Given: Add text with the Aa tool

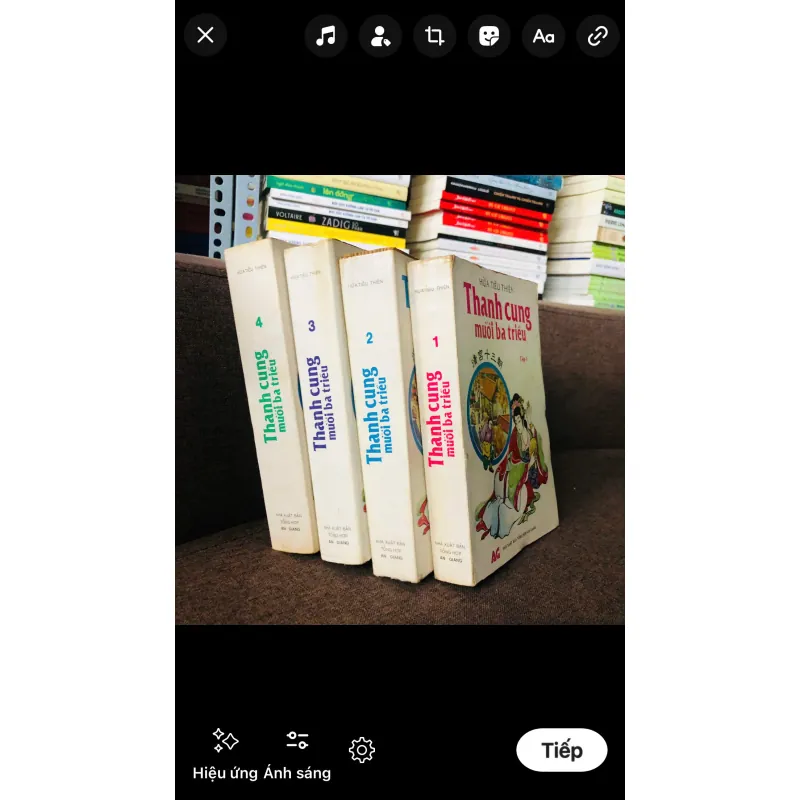Looking at the screenshot, I should click(x=543, y=36).
